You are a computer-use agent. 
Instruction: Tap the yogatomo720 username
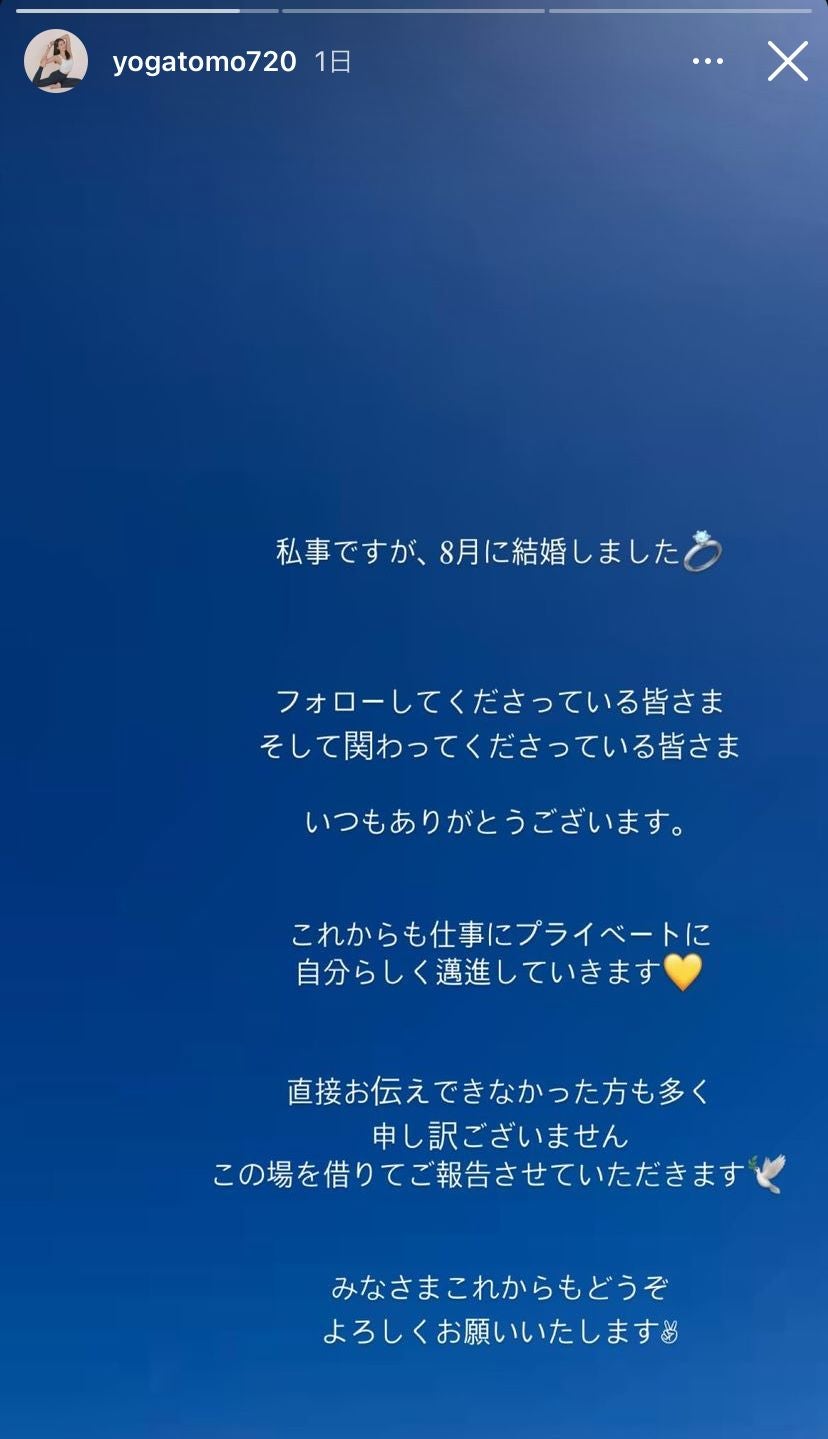(x=204, y=62)
